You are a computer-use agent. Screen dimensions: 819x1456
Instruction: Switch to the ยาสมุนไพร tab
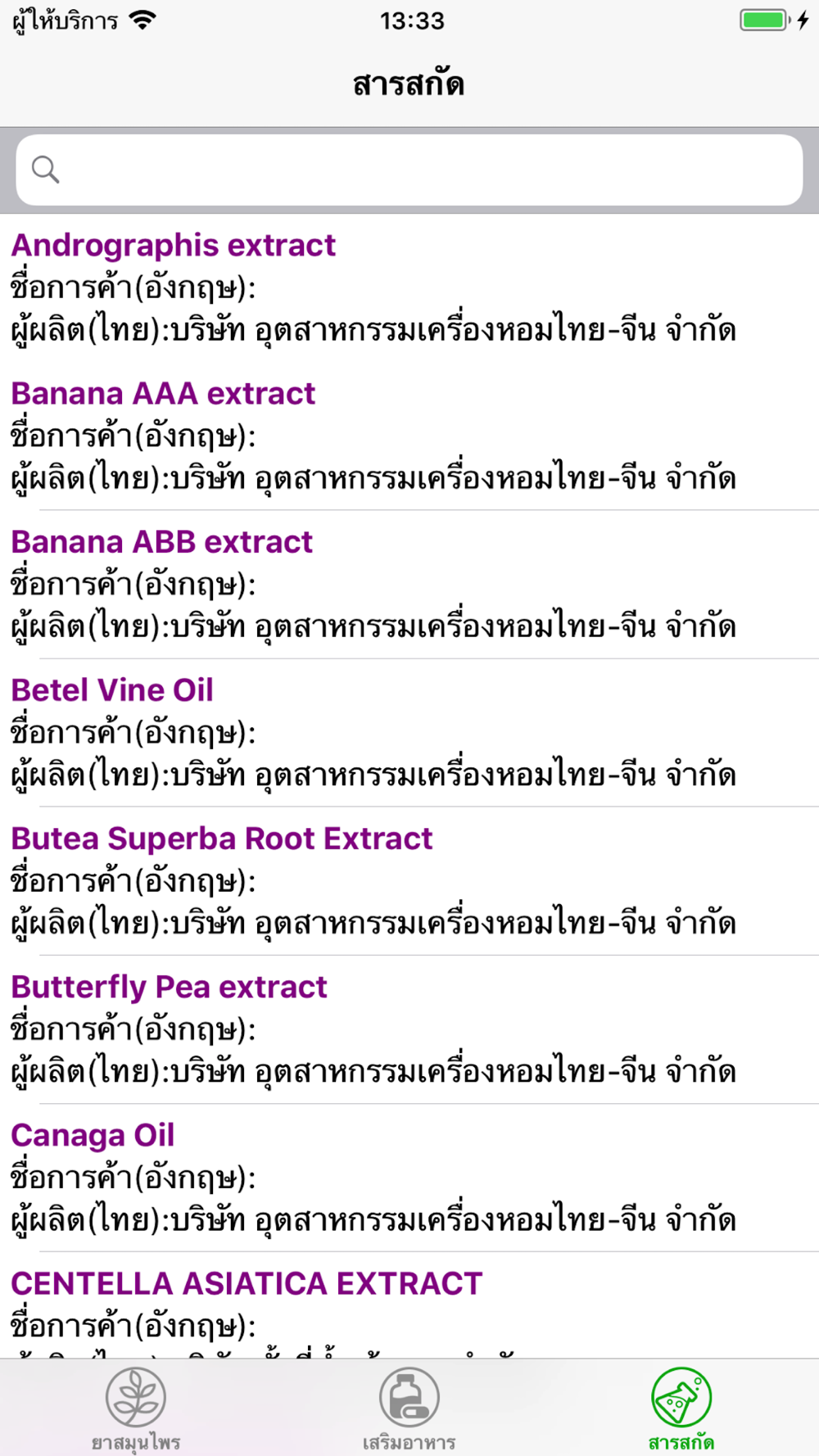click(x=136, y=1409)
